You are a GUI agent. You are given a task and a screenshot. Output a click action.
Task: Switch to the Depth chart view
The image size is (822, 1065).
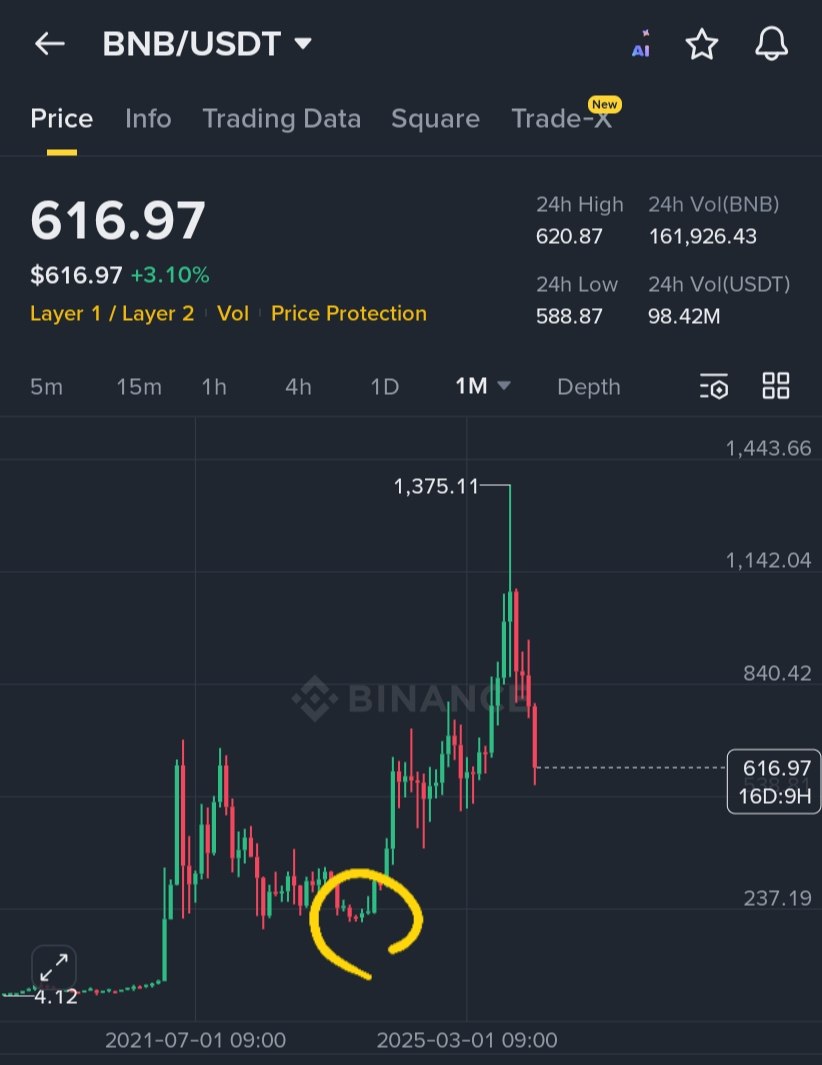[588, 387]
